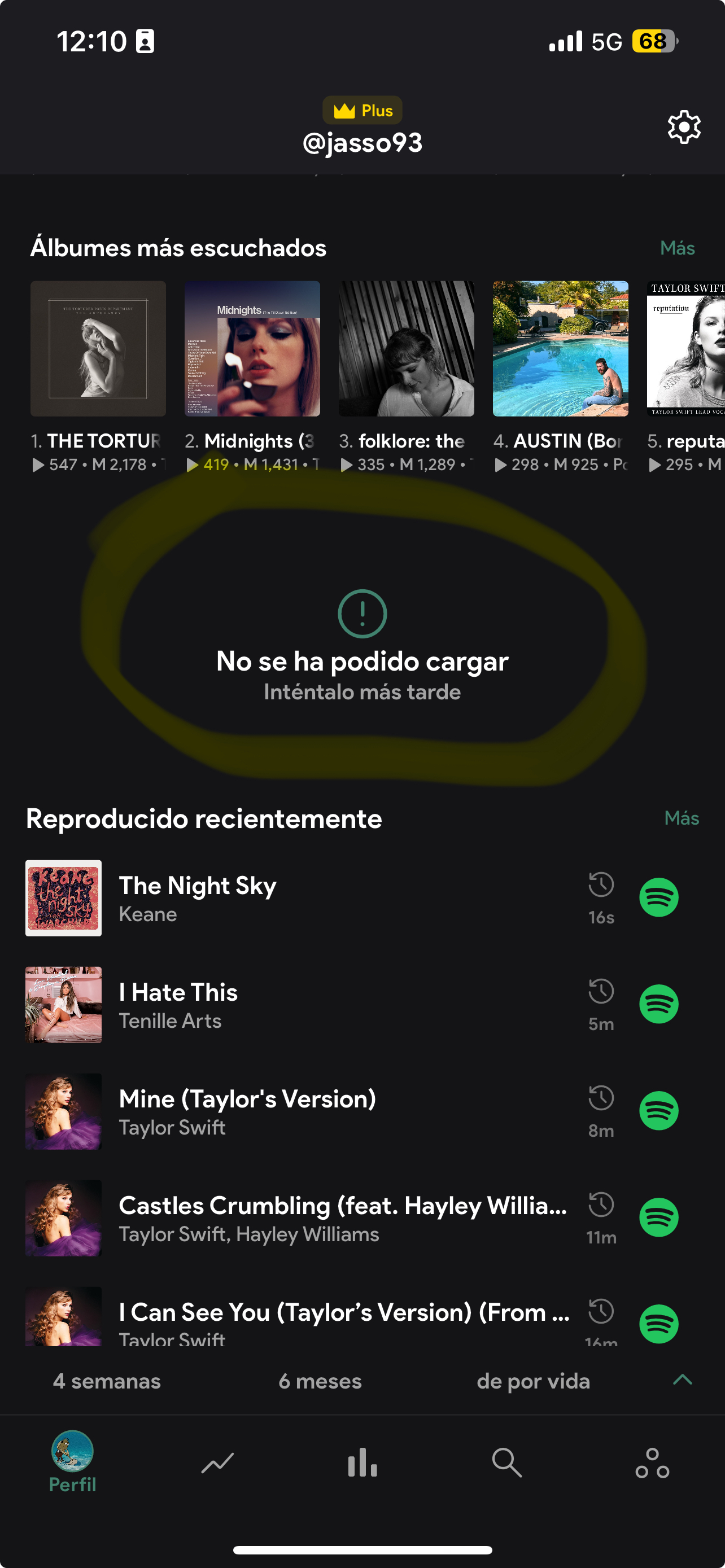Open the Midnights album tile
The image size is (725, 1568).
252,349
